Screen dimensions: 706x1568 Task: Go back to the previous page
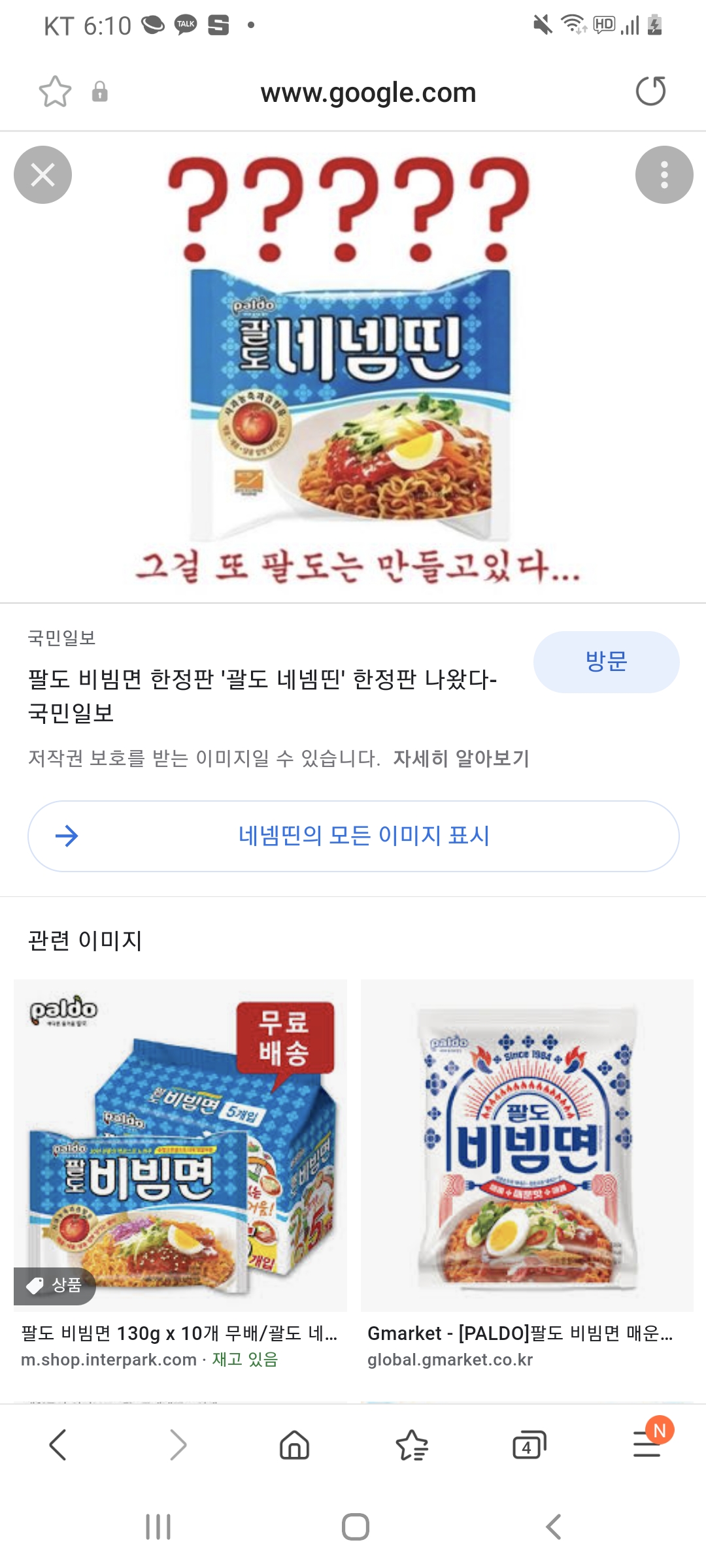click(58, 1445)
